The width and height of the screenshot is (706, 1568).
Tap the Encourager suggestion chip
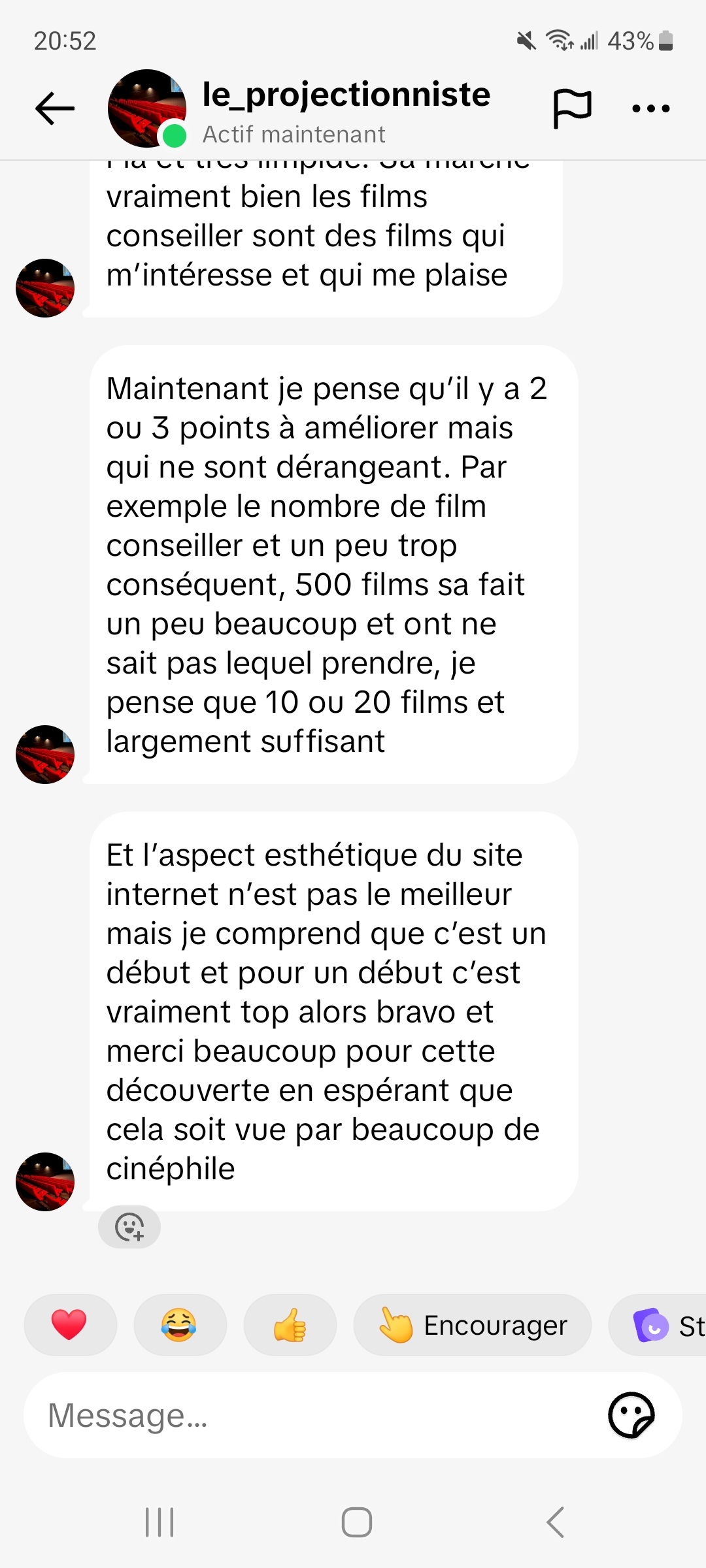pyautogui.click(x=473, y=1325)
